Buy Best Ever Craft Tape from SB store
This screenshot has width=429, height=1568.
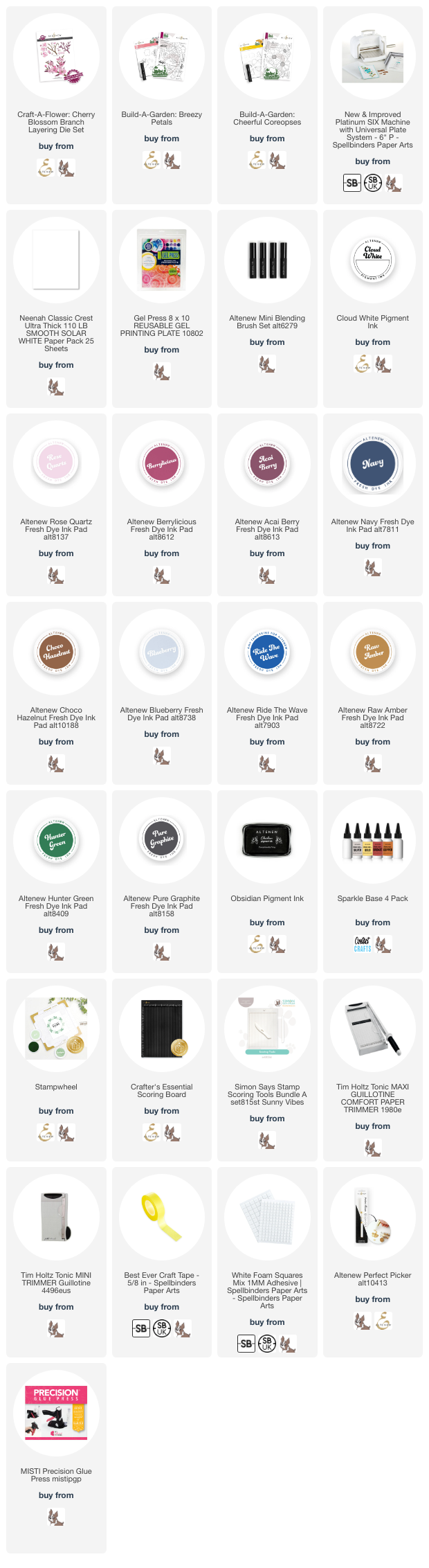click(140, 1328)
